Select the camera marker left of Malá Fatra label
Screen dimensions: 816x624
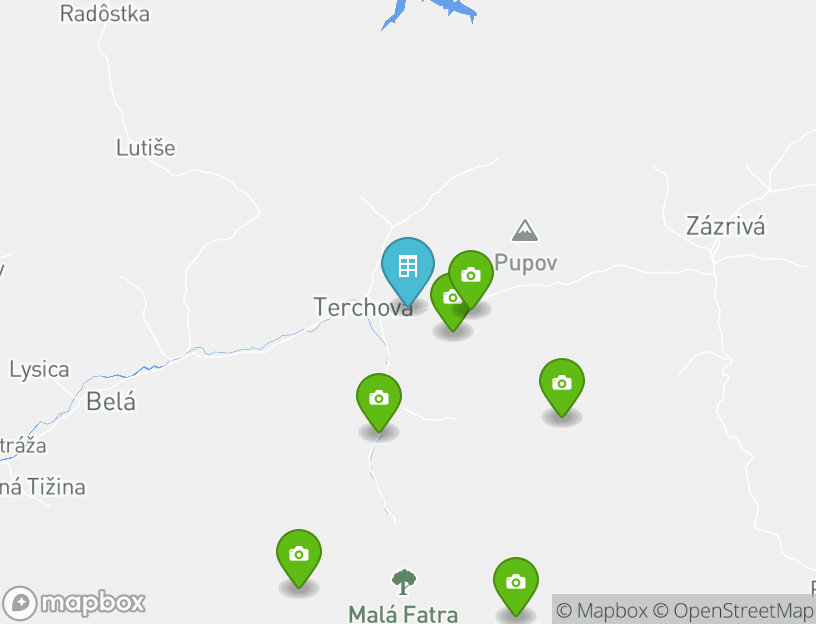[x=298, y=554]
